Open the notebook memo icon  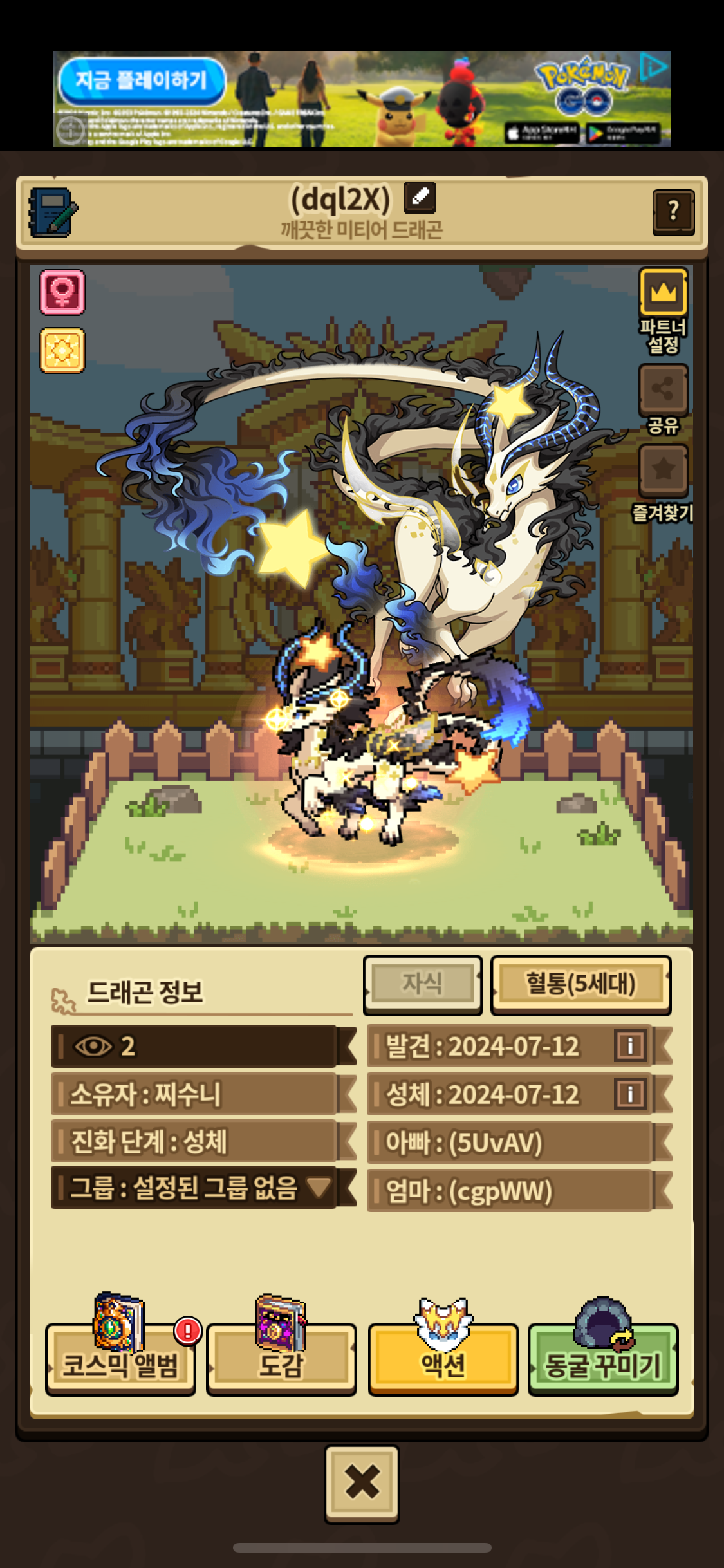[x=53, y=212]
